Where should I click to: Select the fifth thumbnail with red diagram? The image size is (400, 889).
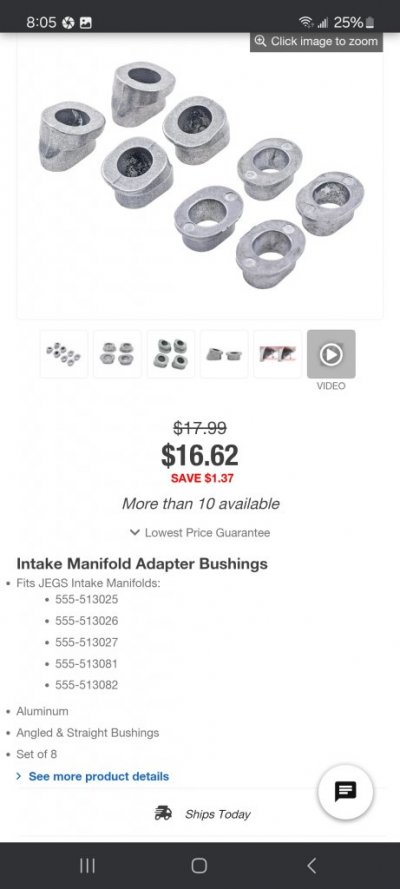tap(278, 354)
